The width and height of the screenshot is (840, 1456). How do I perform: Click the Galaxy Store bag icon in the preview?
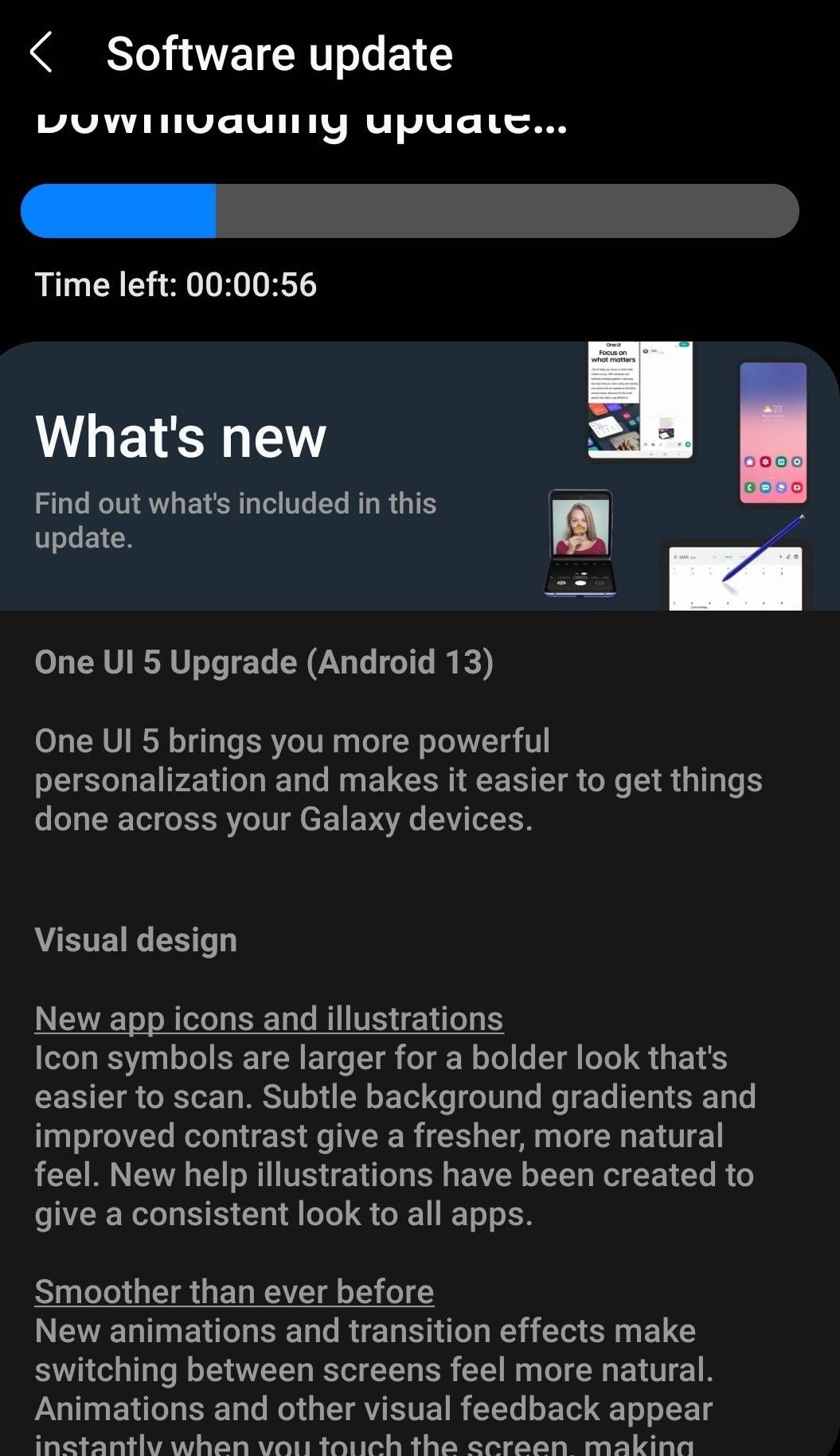[x=750, y=462]
